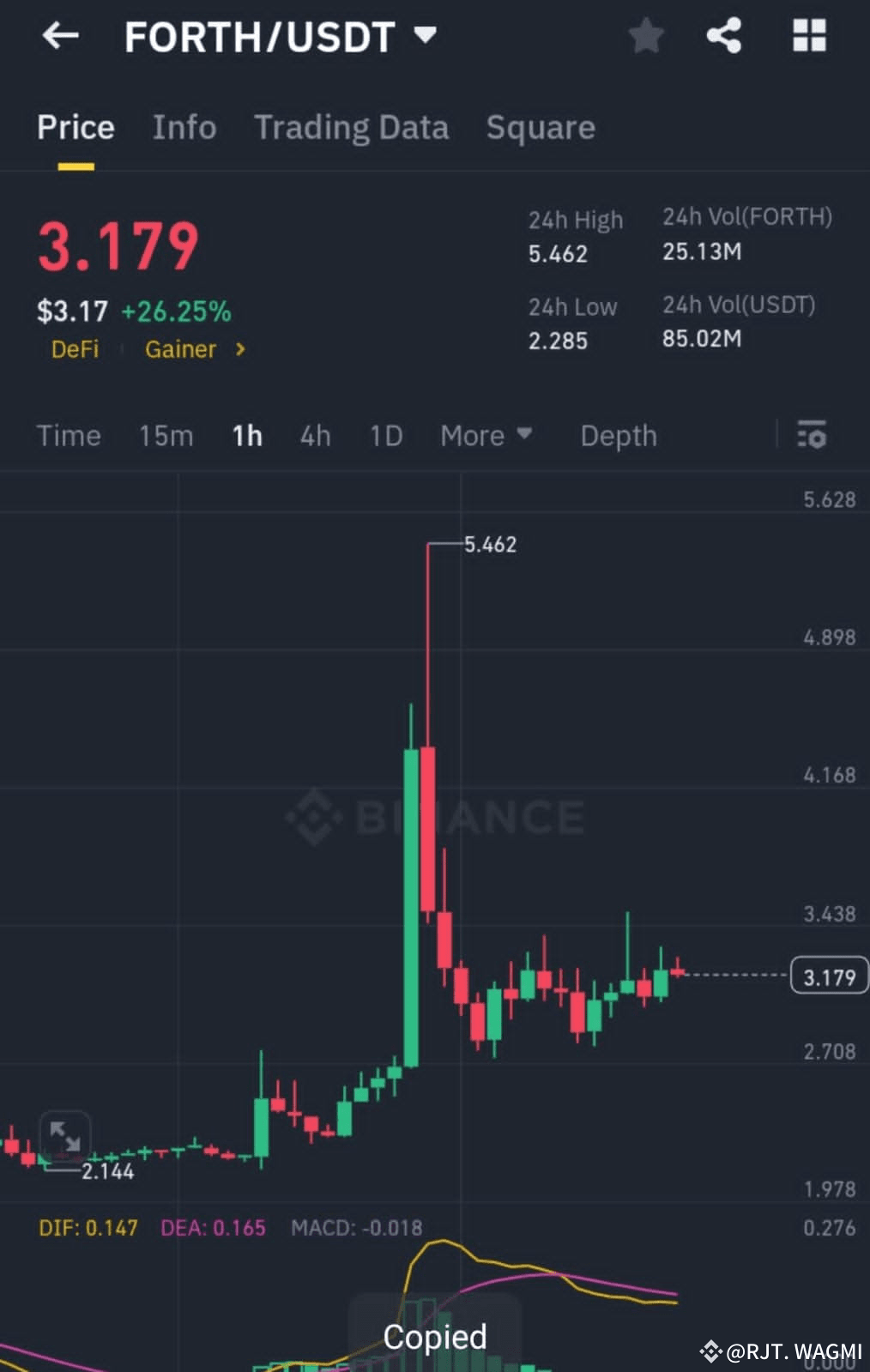Switch to the Info tab
The width and height of the screenshot is (870, 1372).
pyautogui.click(x=184, y=127)
